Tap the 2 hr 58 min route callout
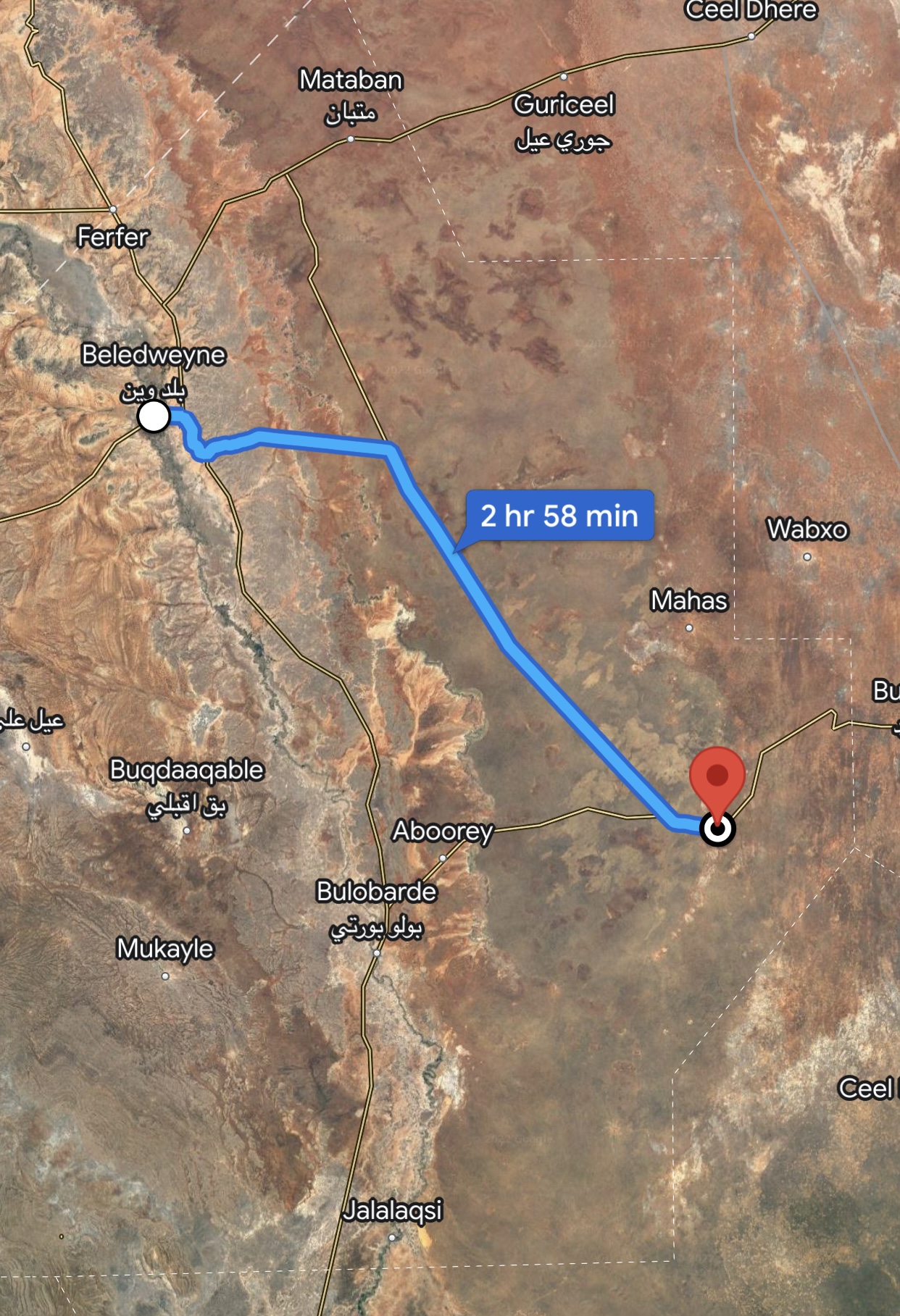 pos(559,516)
